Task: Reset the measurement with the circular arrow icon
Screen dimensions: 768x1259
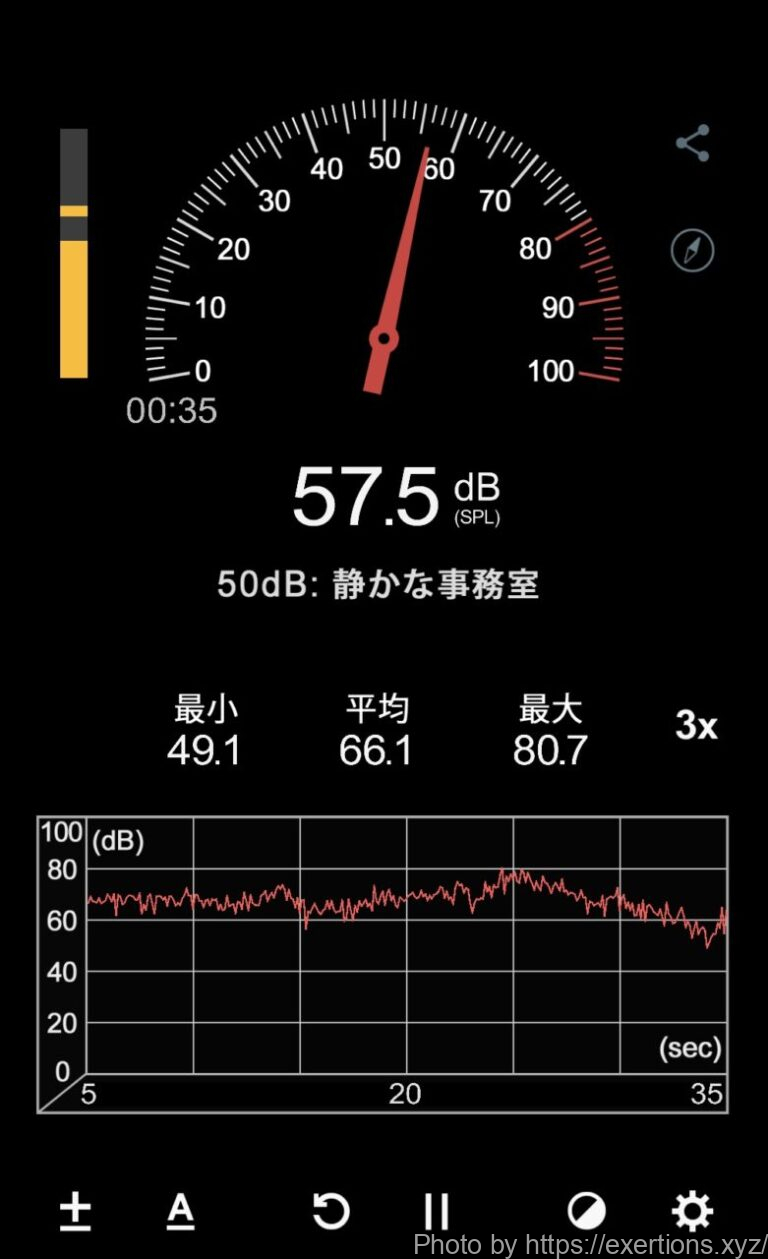Action: coord(329,1209)
